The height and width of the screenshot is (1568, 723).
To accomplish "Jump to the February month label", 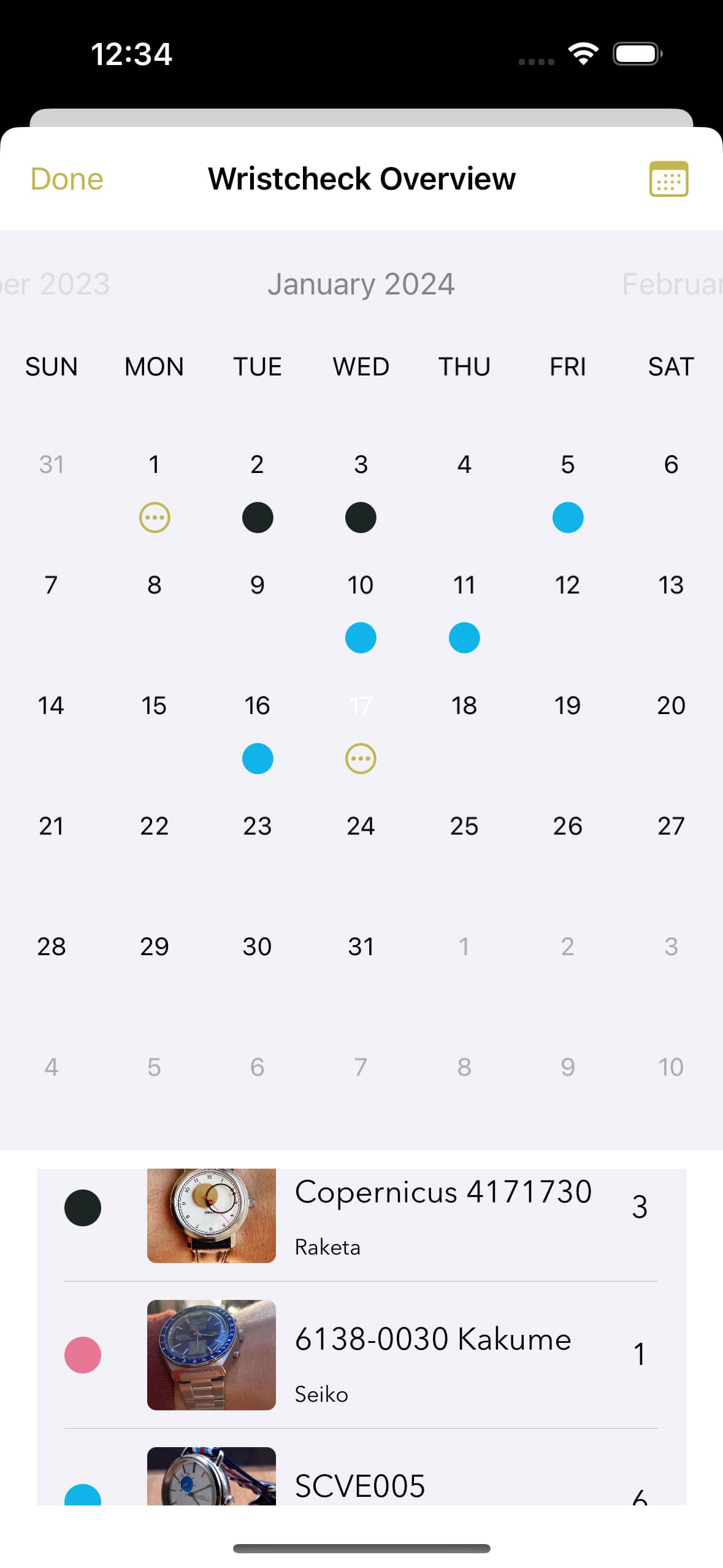I will click(x=671, y=284).
